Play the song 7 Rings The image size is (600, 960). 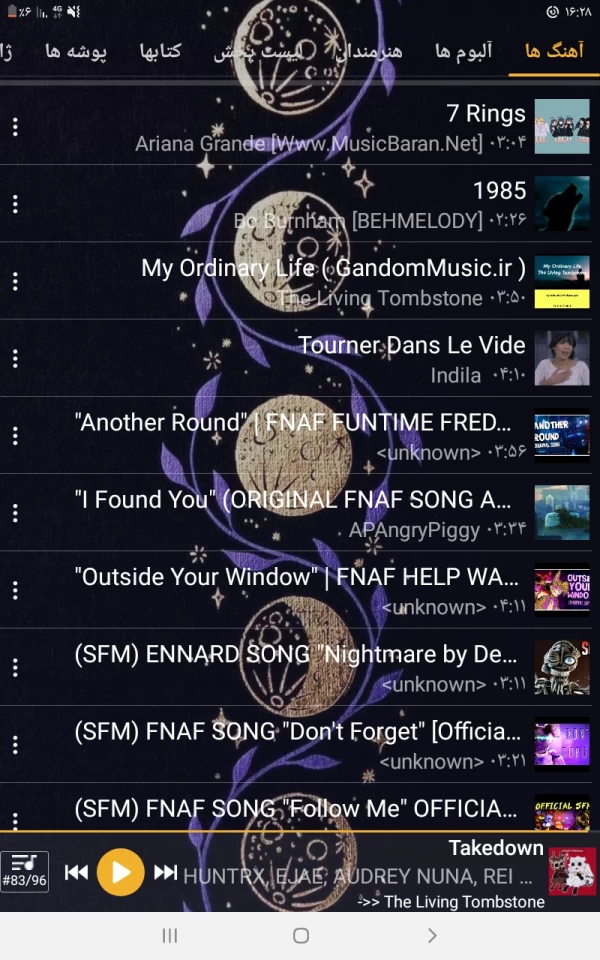(330, 127)
